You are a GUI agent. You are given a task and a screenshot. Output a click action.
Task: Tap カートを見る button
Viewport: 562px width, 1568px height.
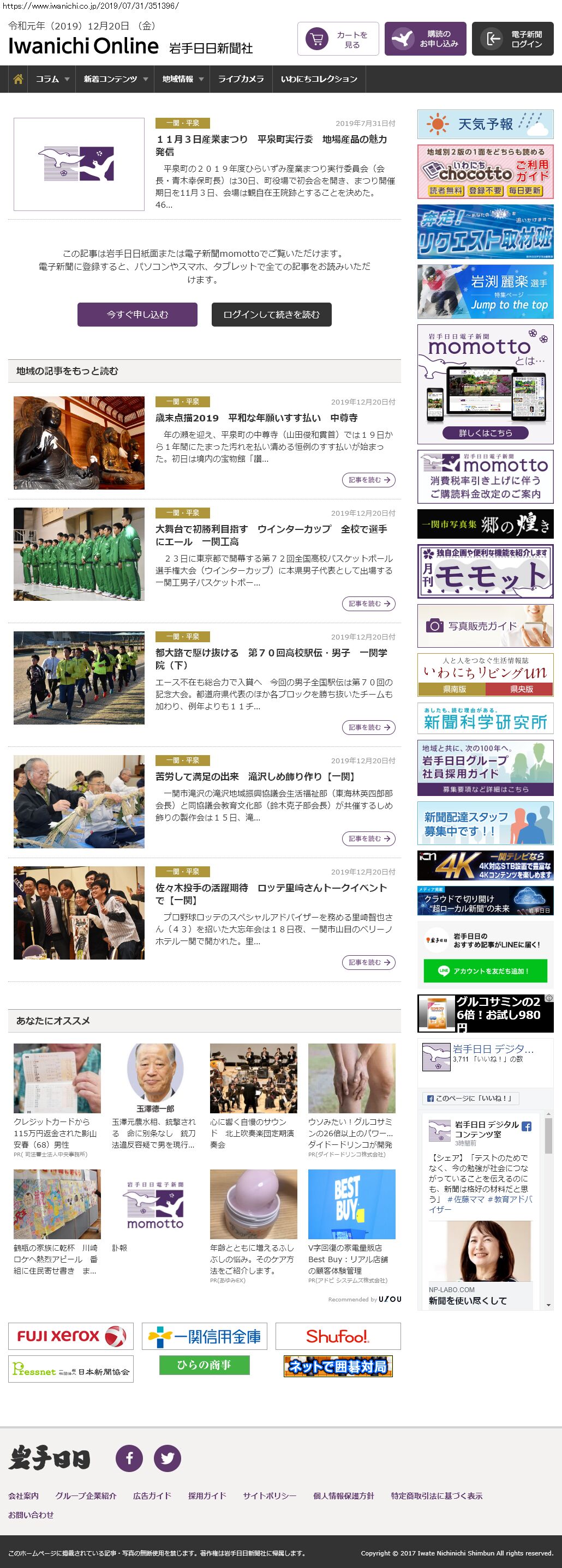[338, 40]
